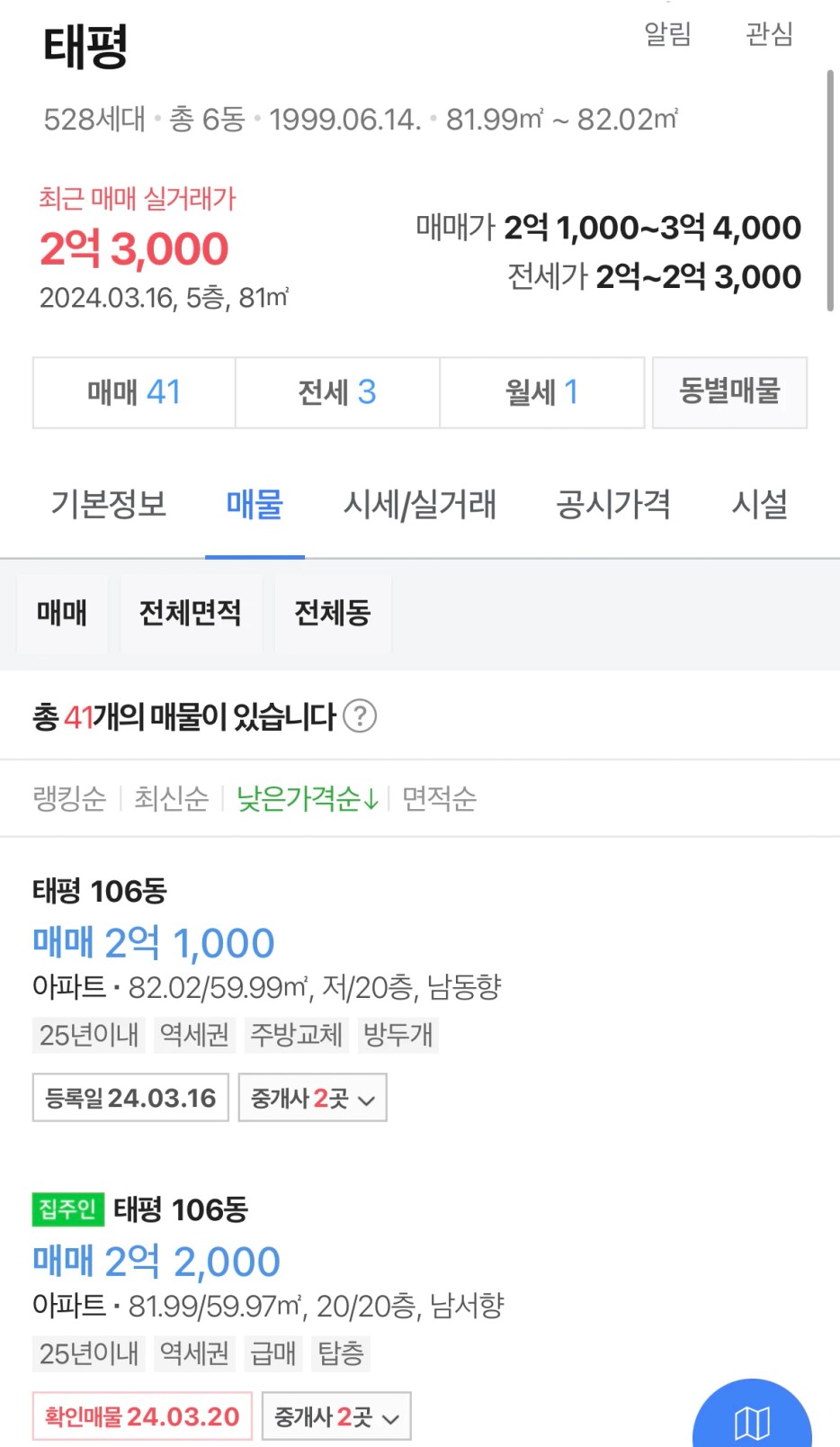The image size is (840, 1447).
Task: Sort listings by 최신순
Action: coord(171,798)
